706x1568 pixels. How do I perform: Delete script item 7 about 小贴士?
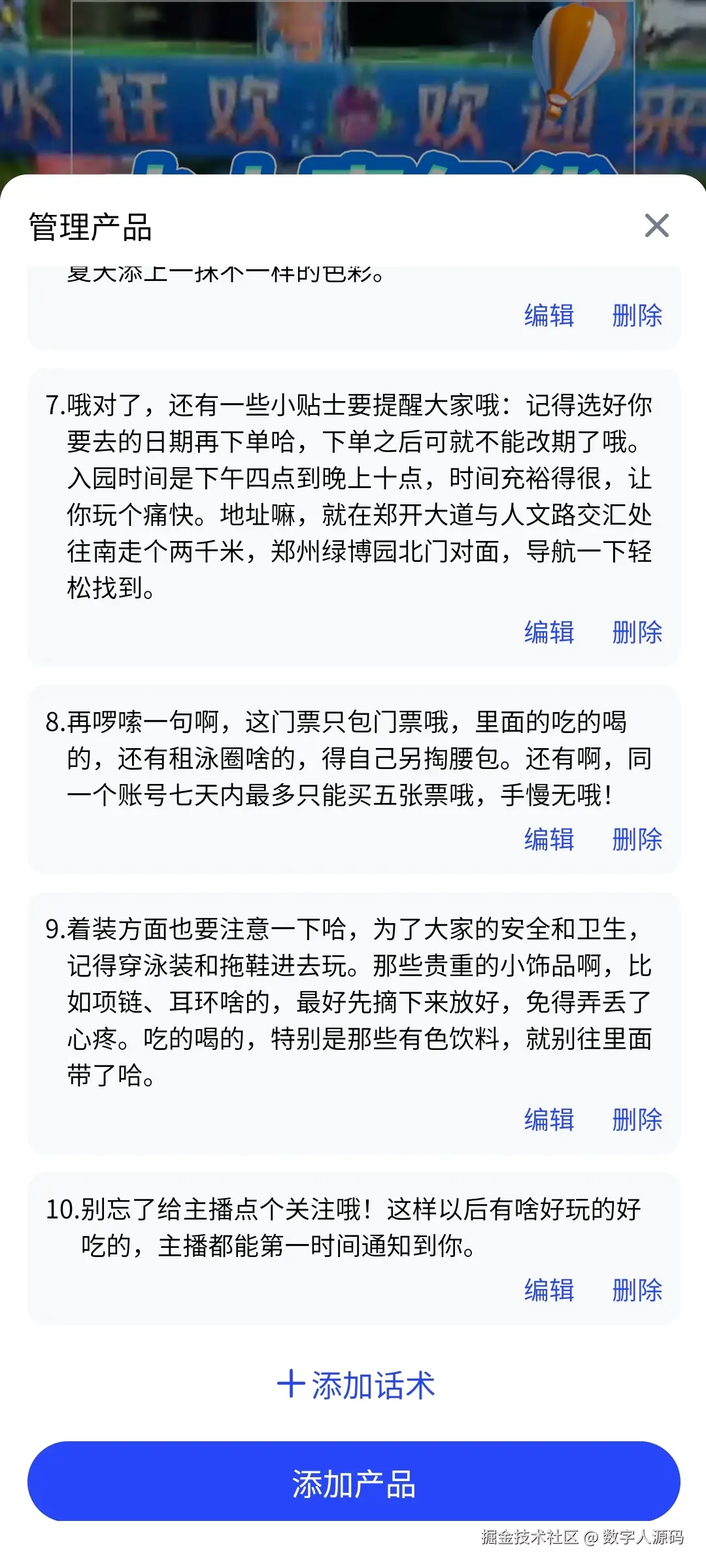coord(637,632)
